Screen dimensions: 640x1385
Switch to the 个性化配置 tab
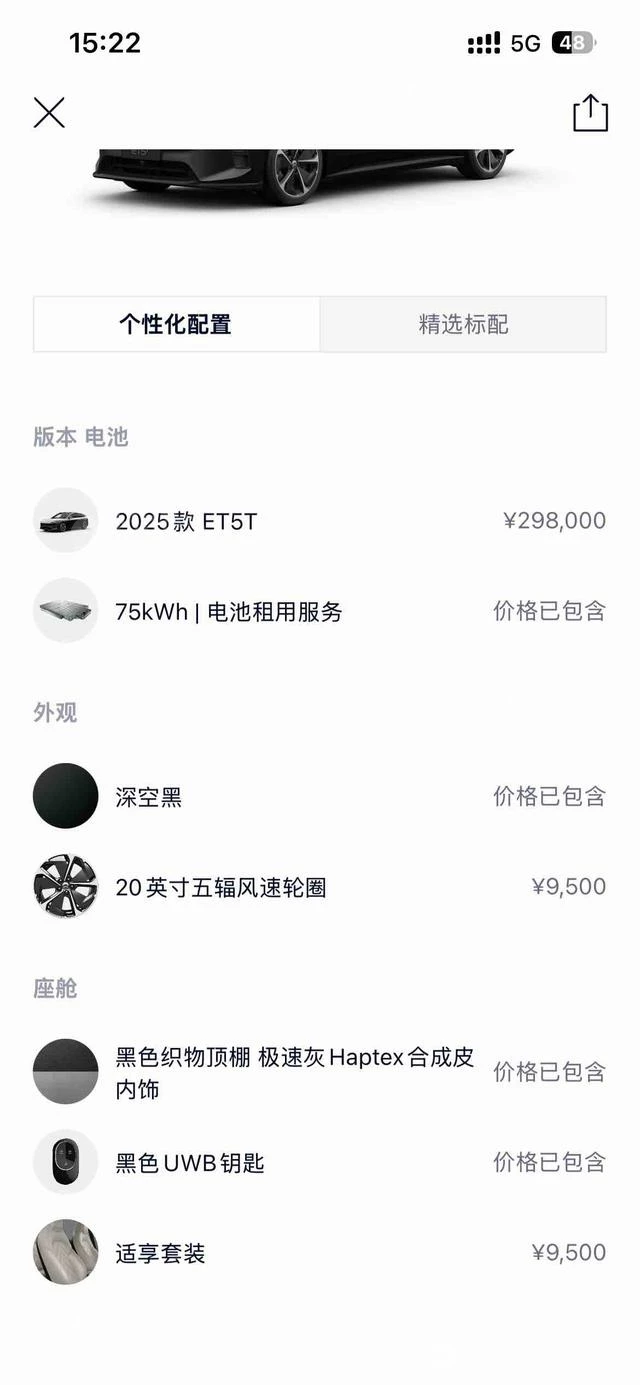tap(176, 324)
